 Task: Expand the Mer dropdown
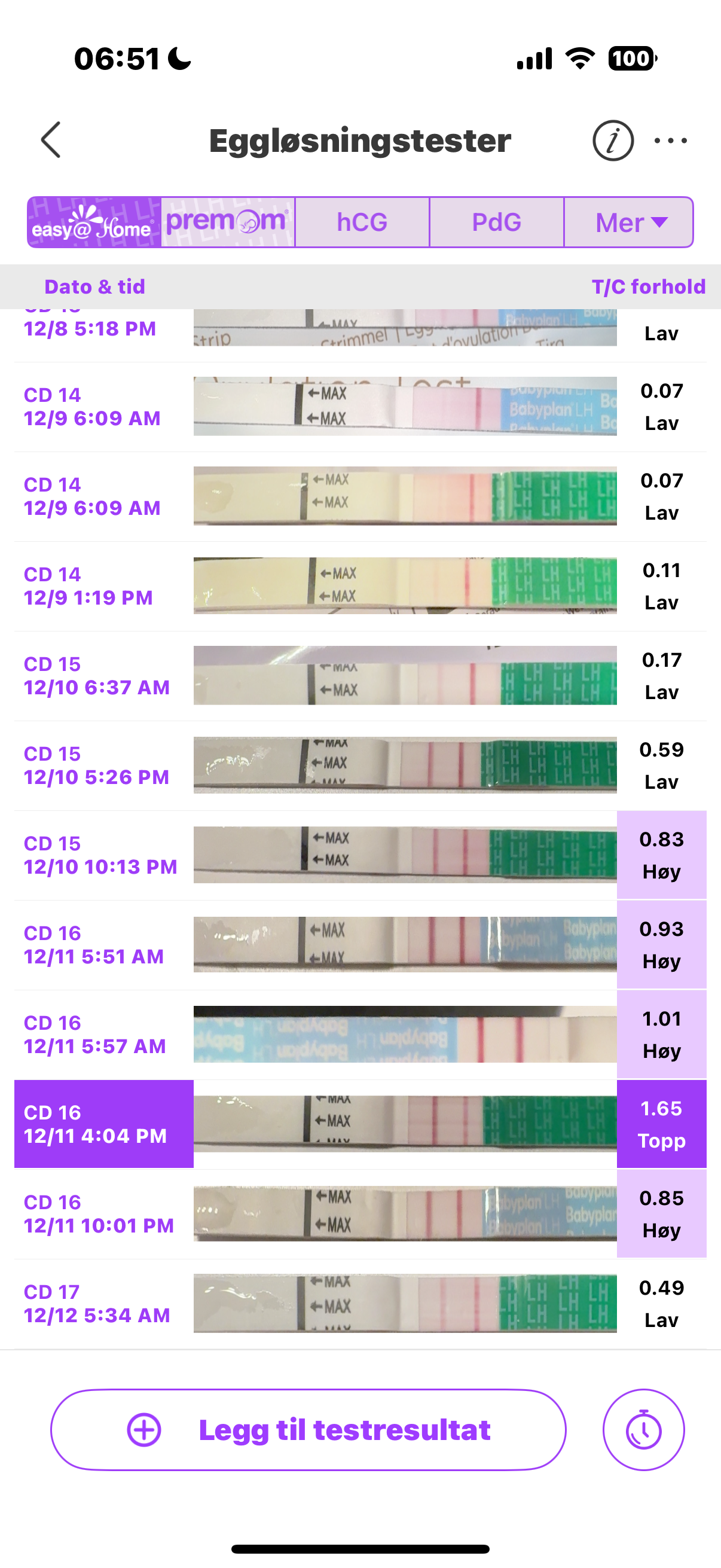[x=629, y=223]
